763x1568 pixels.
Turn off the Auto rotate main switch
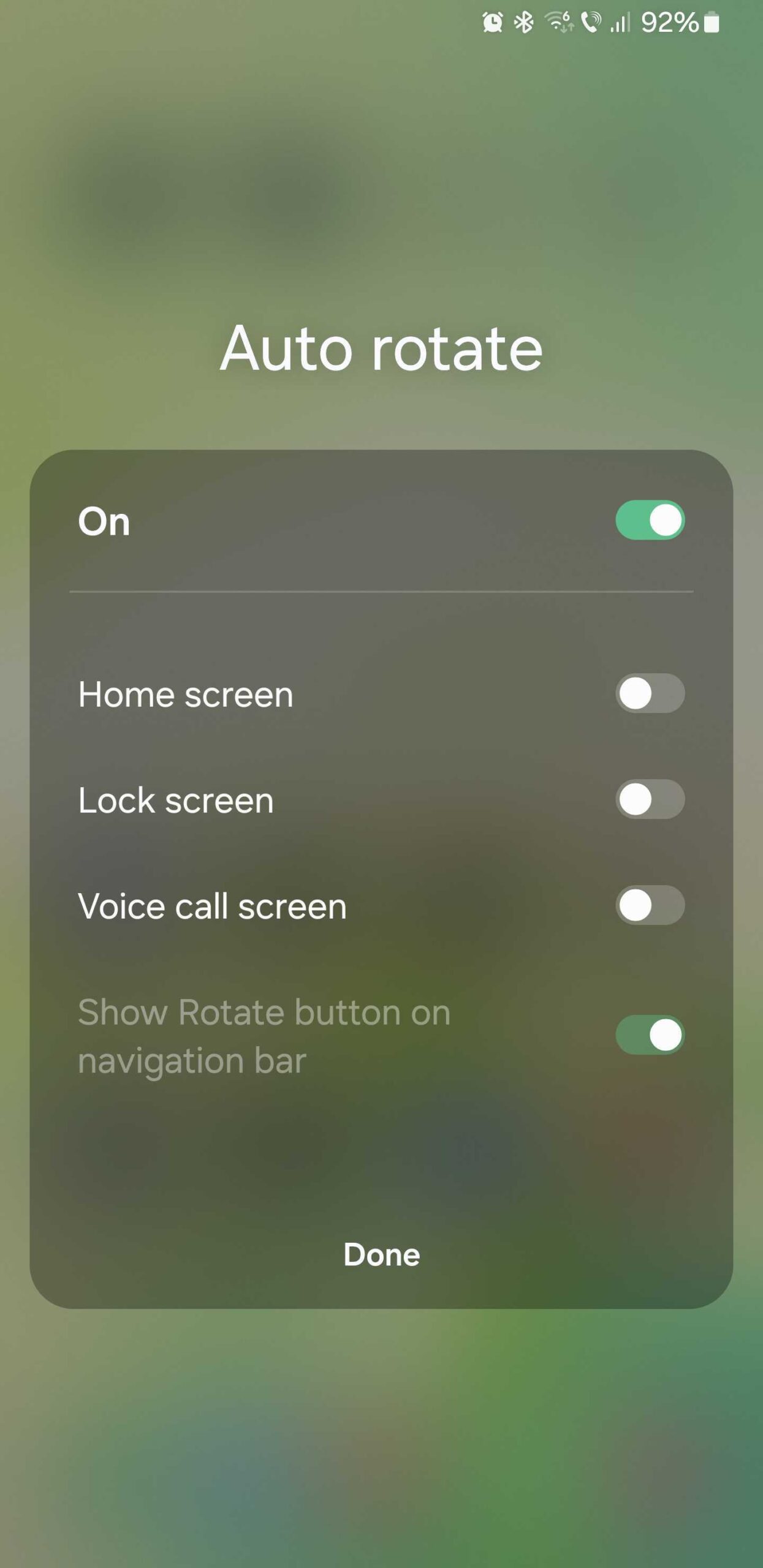[650, 520]
